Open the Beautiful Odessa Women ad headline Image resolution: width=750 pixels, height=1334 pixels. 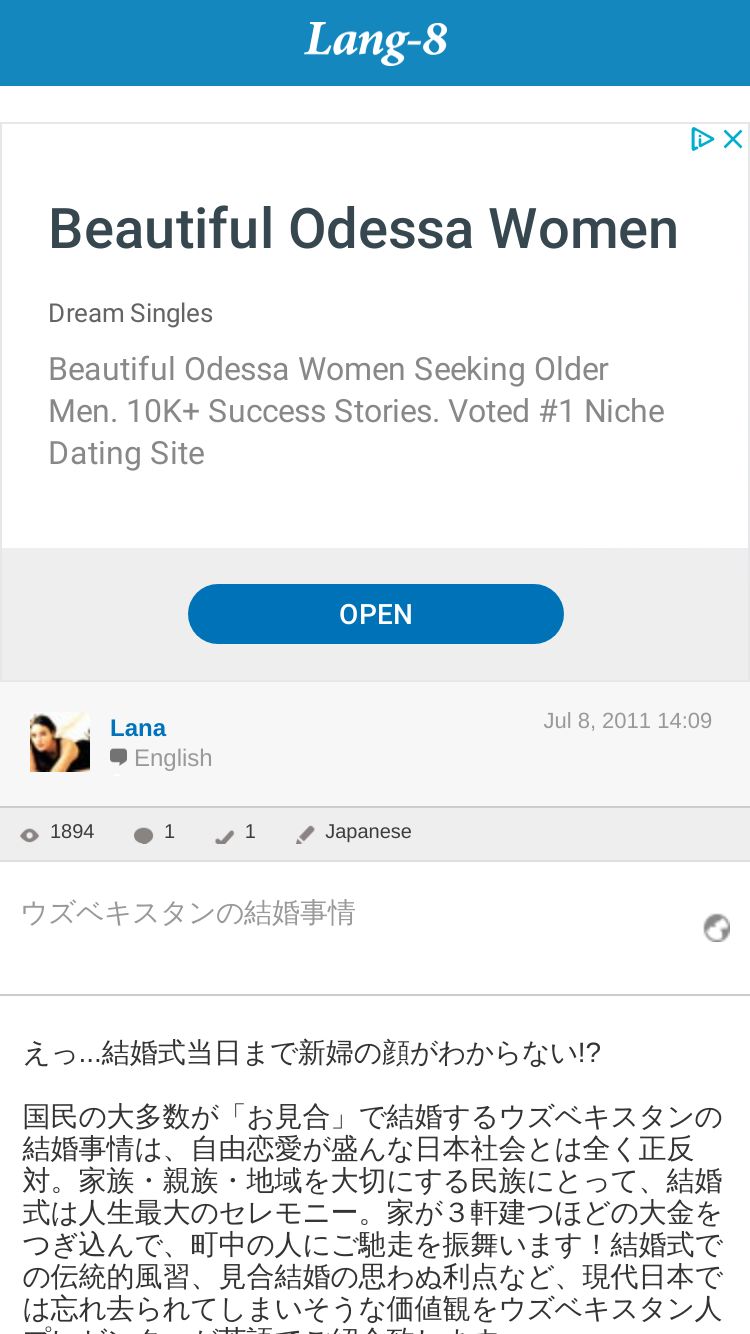point(363,229)
